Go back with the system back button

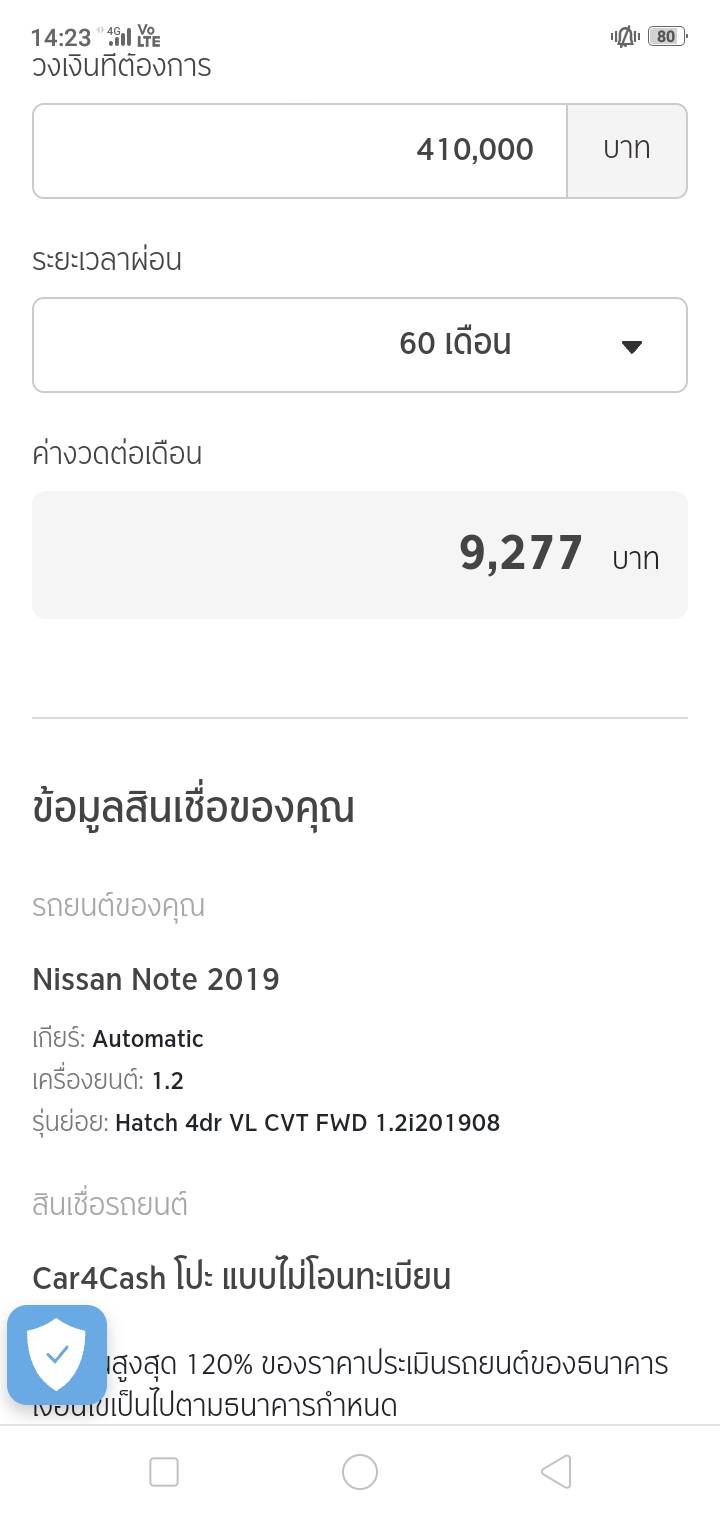click(556, 1472)
